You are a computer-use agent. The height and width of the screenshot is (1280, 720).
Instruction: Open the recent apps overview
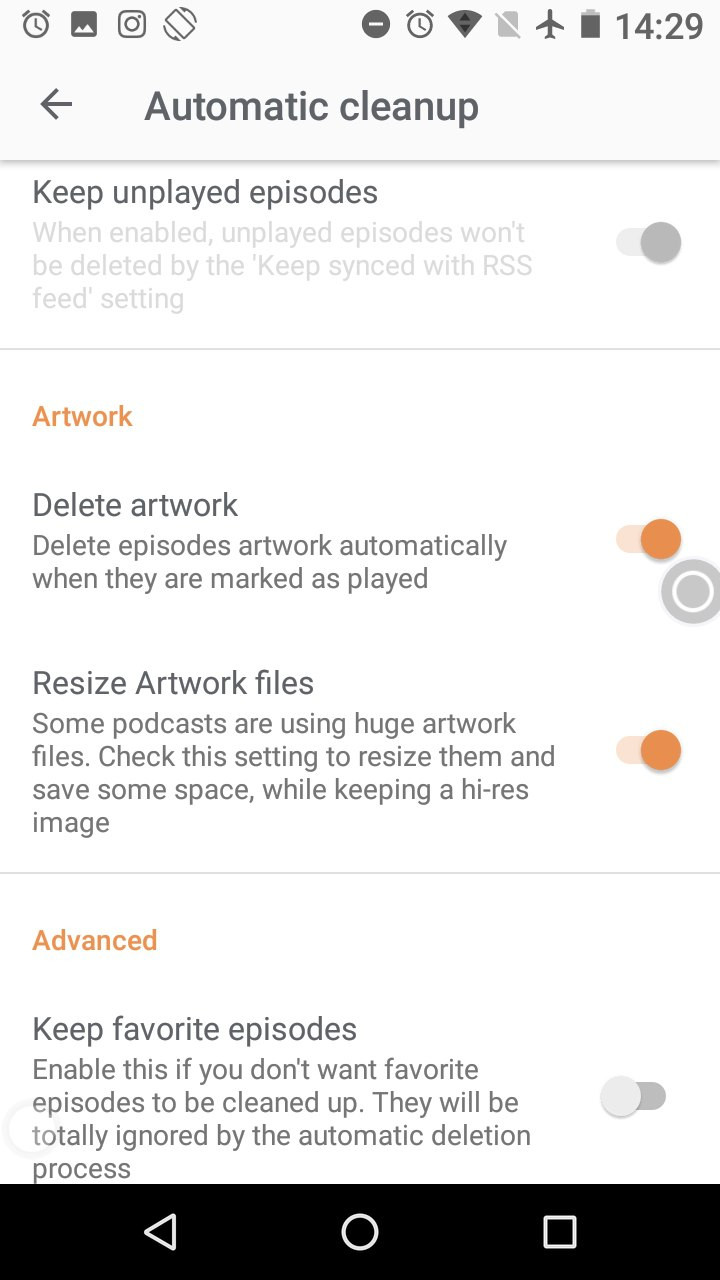coord(559,1232)
